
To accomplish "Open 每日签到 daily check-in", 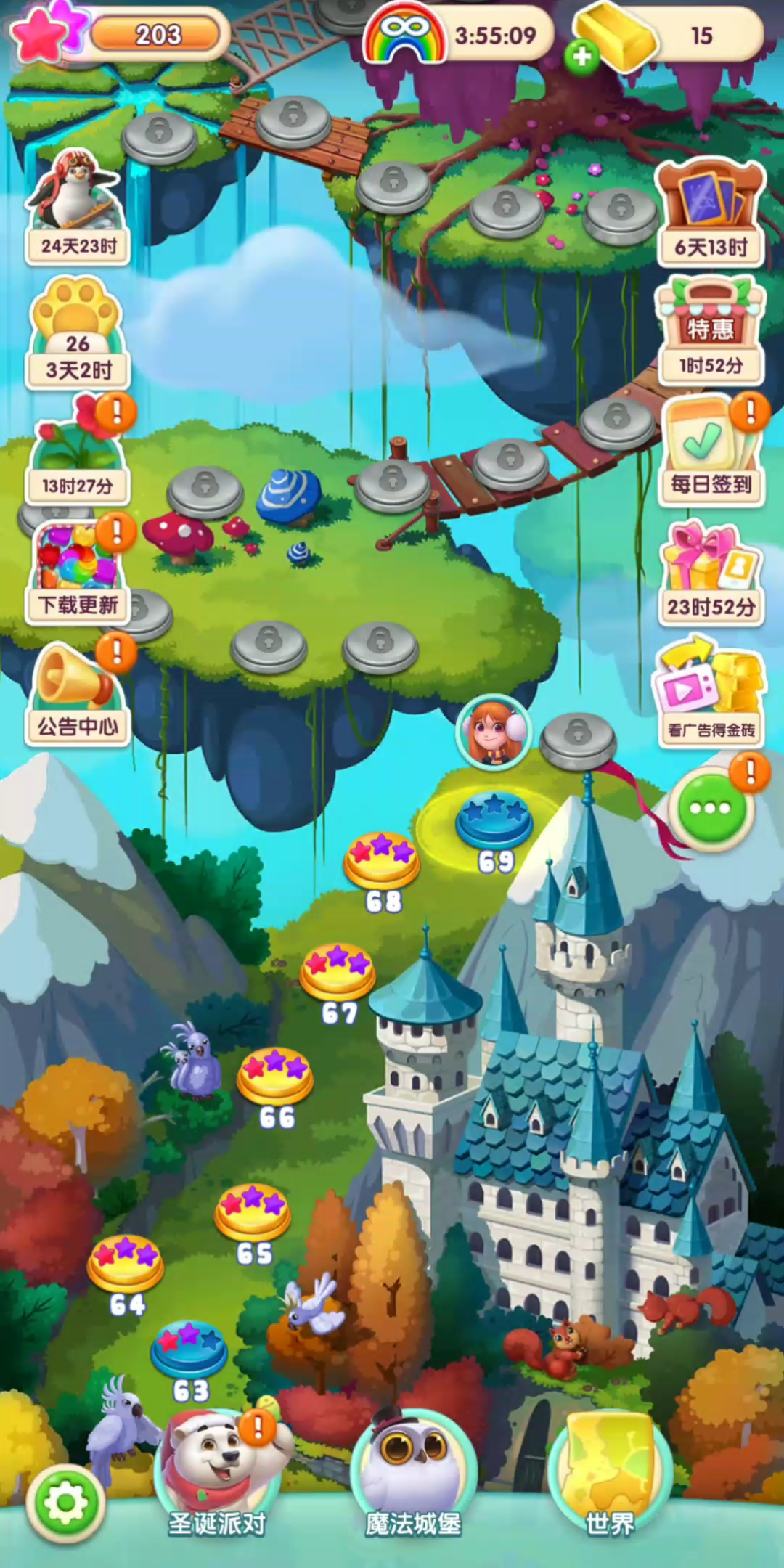I will coord(711,450).
